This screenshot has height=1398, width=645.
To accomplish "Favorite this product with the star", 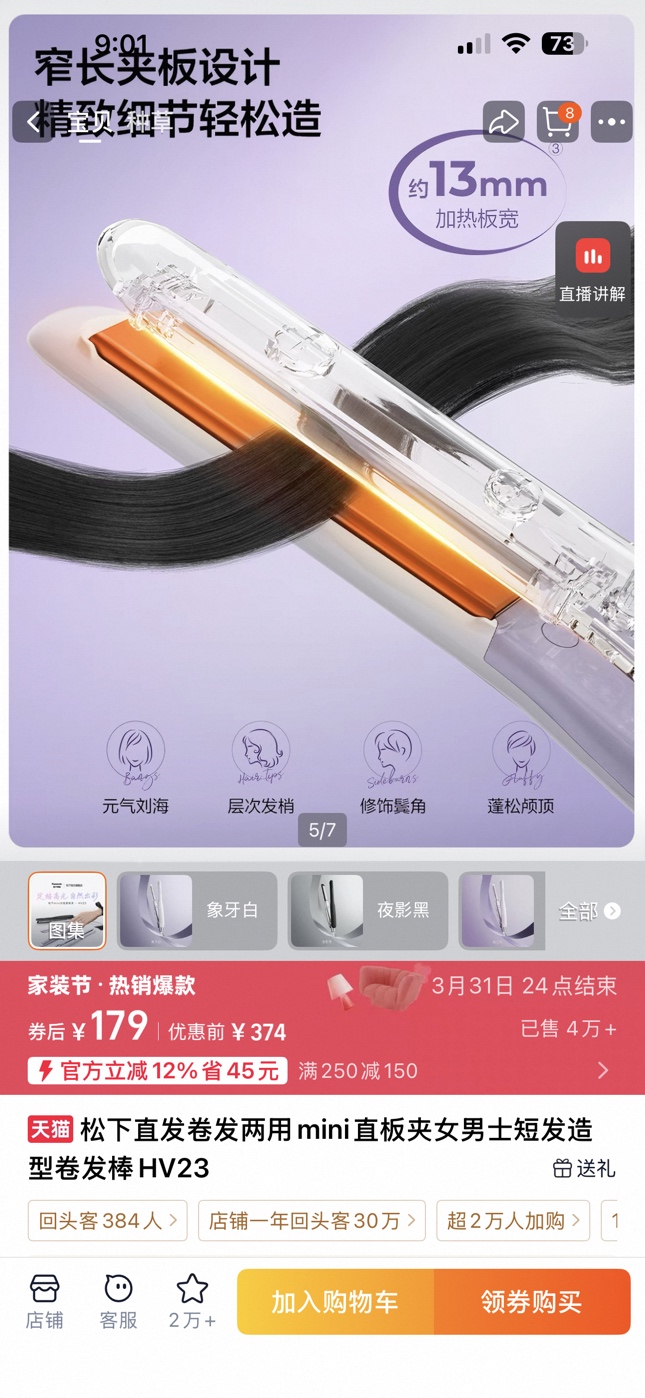I will point(192,1302).
